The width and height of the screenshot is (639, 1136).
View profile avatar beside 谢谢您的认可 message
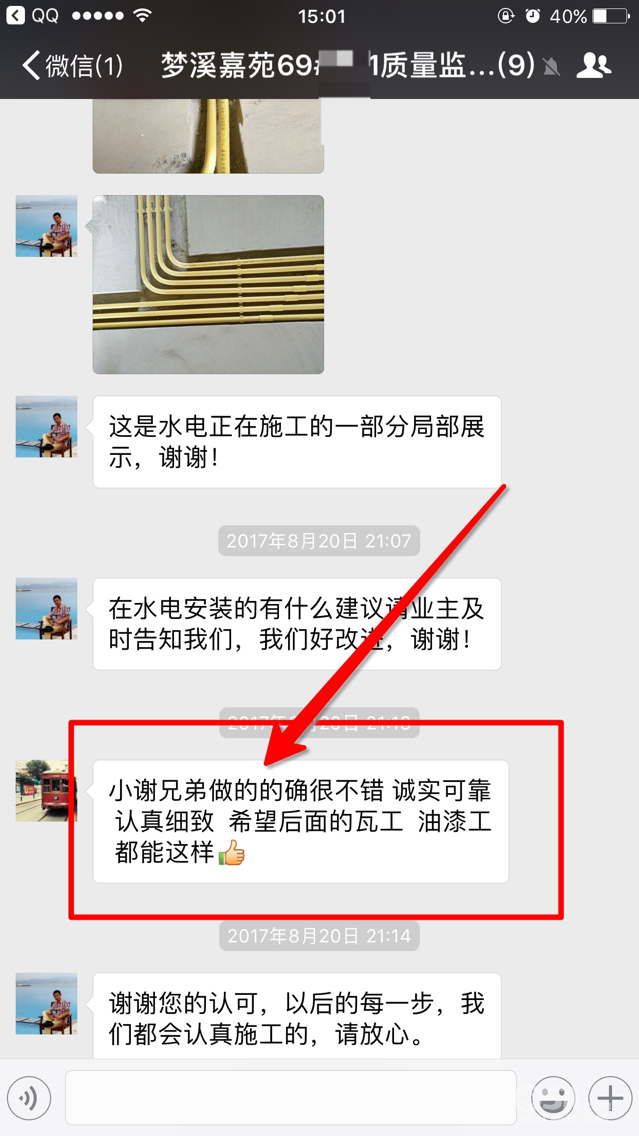click(x=46, y=1003)
